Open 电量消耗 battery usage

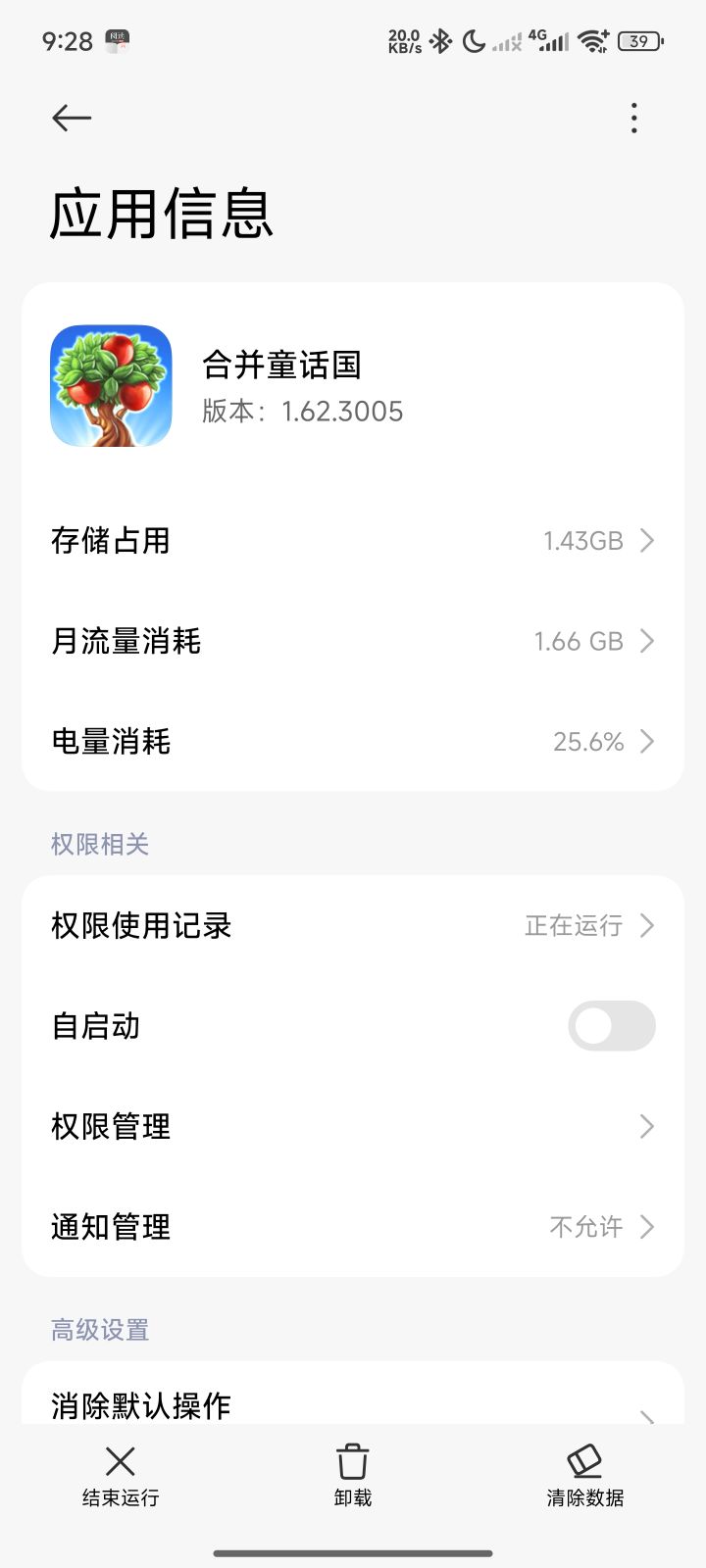click(353, 742)
